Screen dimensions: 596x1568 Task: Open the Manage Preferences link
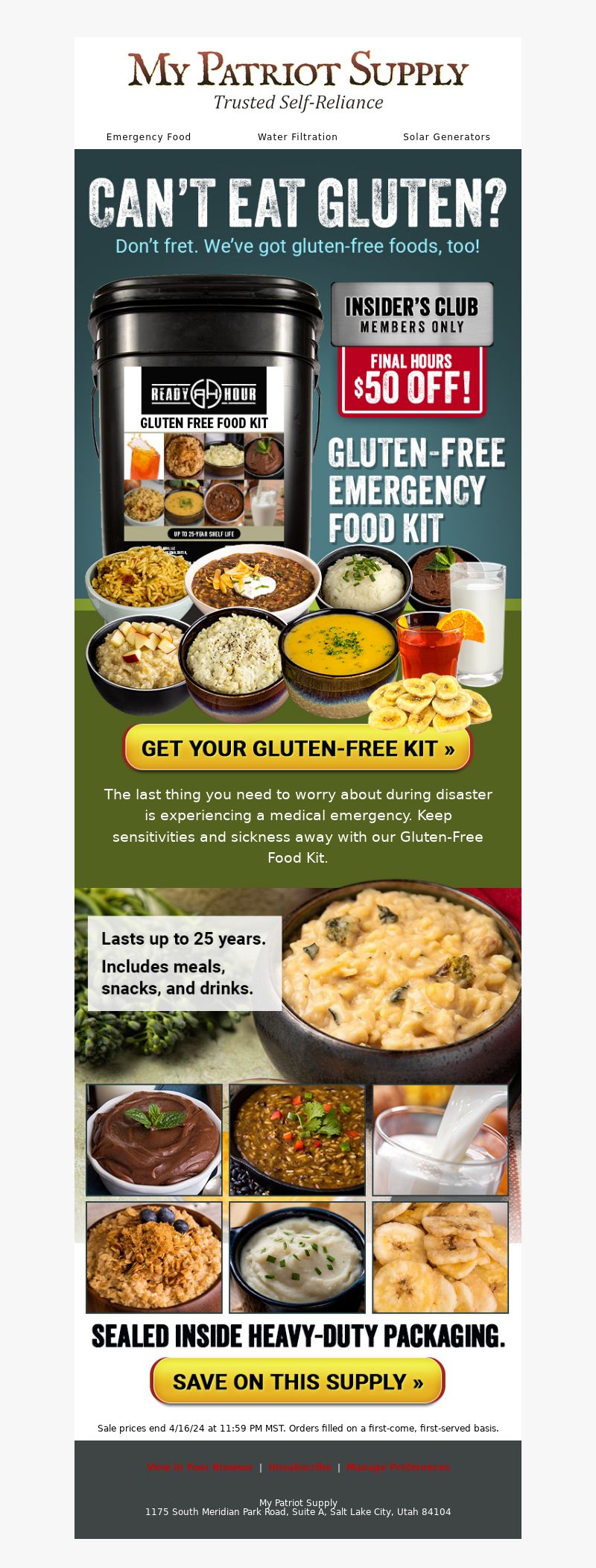(x=398, y=1467)
